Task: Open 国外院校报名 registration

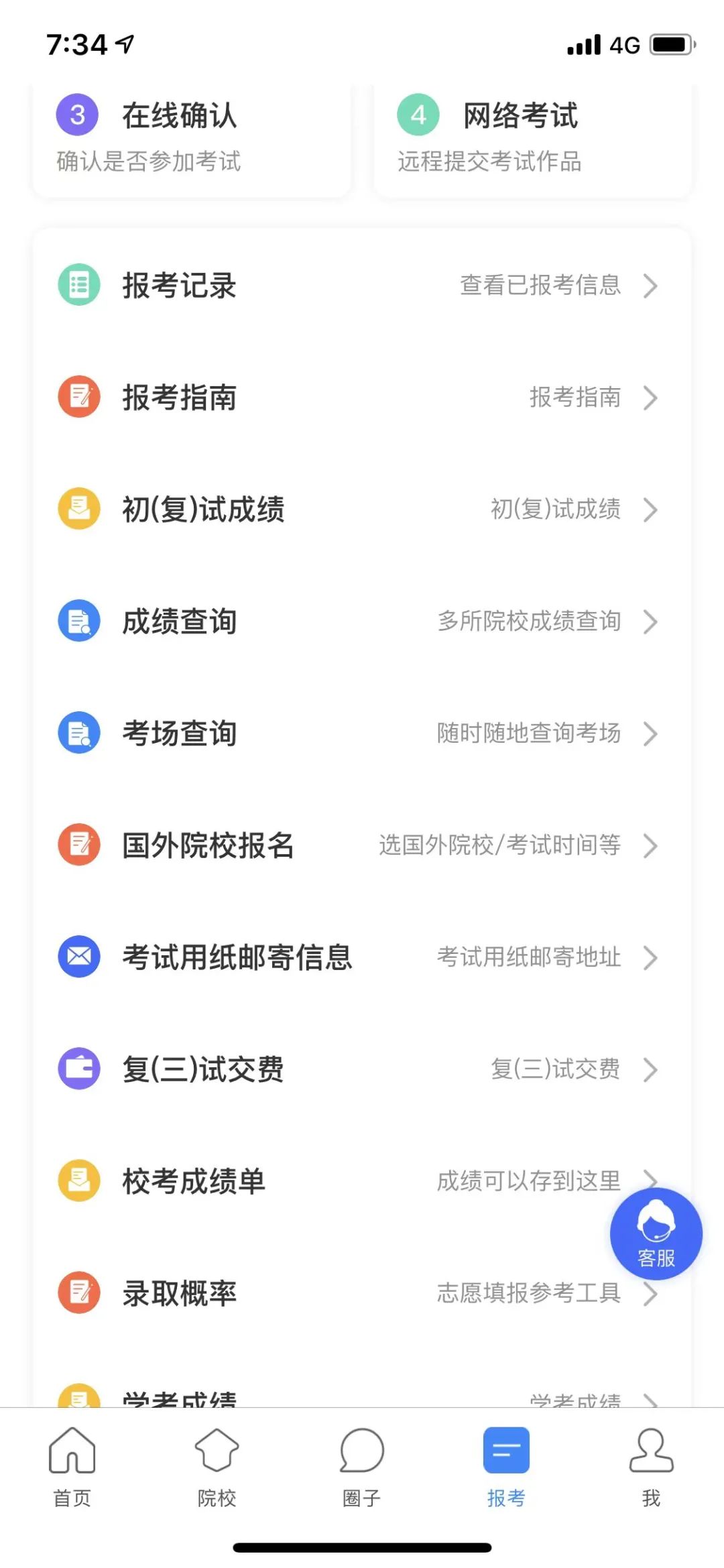Action: coord(362,845)
